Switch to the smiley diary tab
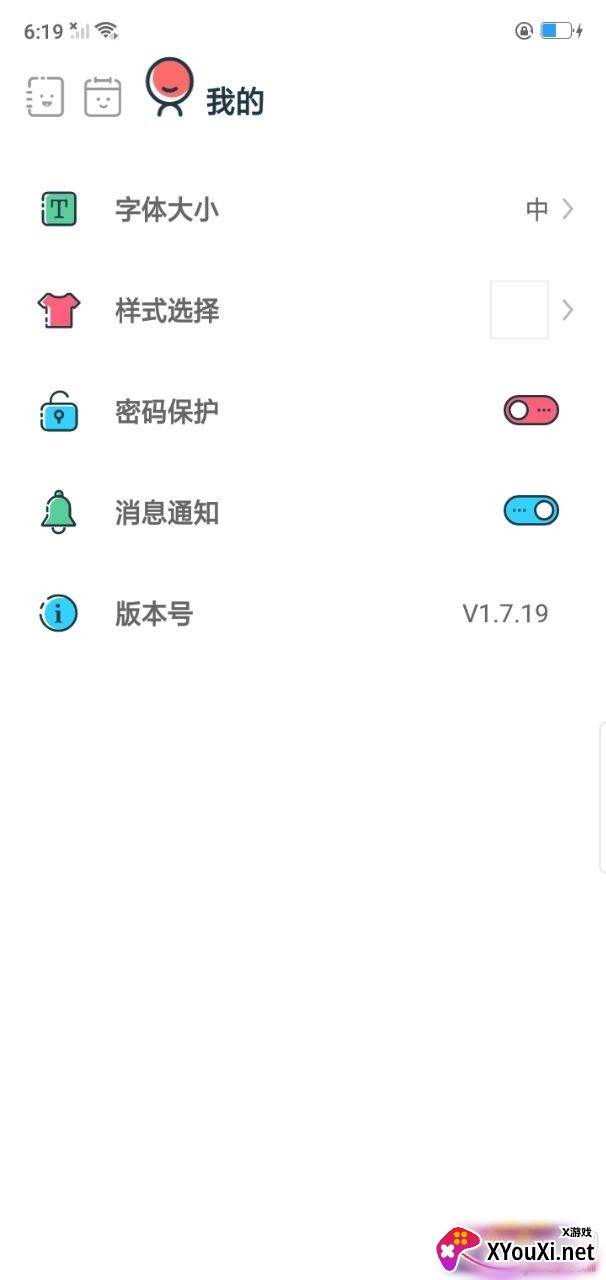Viewport: 606px width, 1280px height. 45,97
